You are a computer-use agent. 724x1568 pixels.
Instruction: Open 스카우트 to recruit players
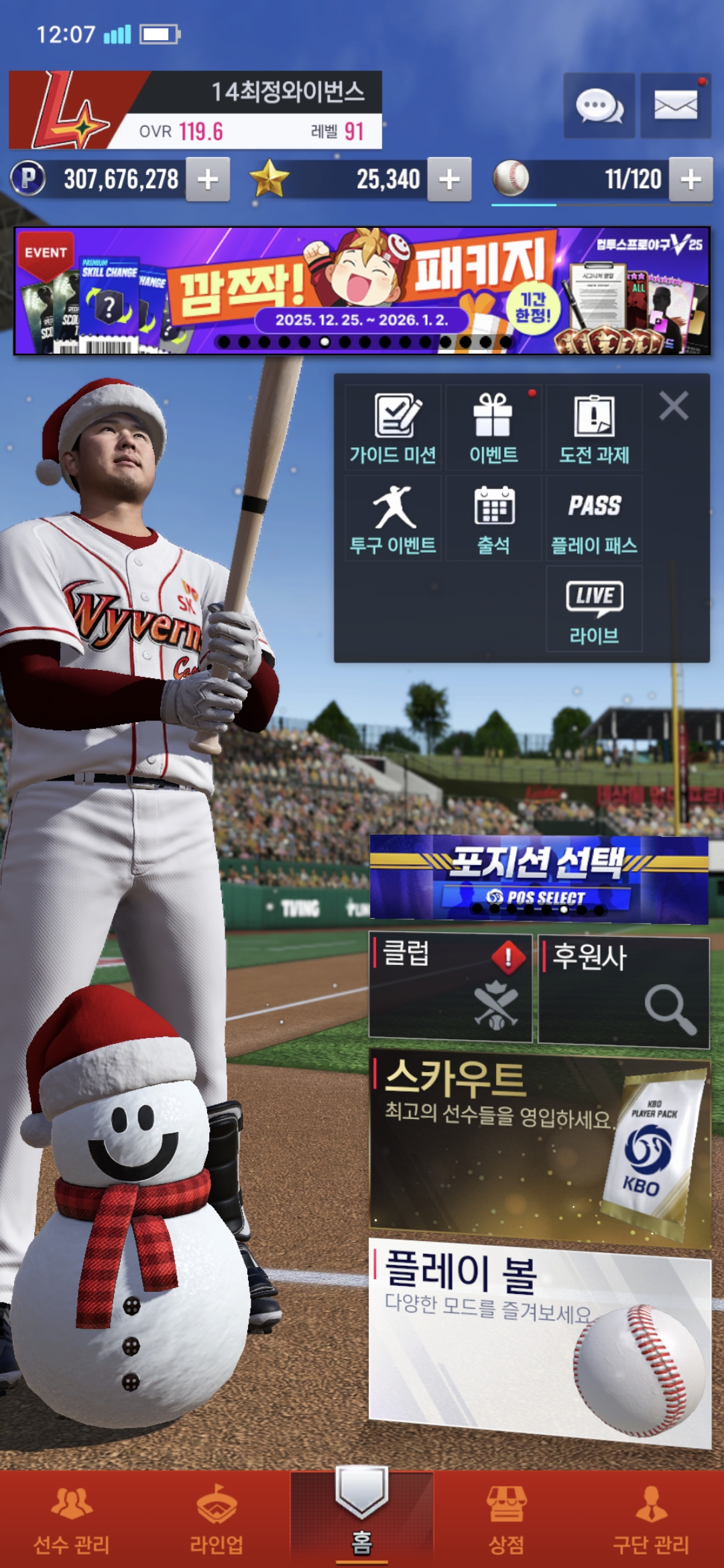pos(539,1146)
